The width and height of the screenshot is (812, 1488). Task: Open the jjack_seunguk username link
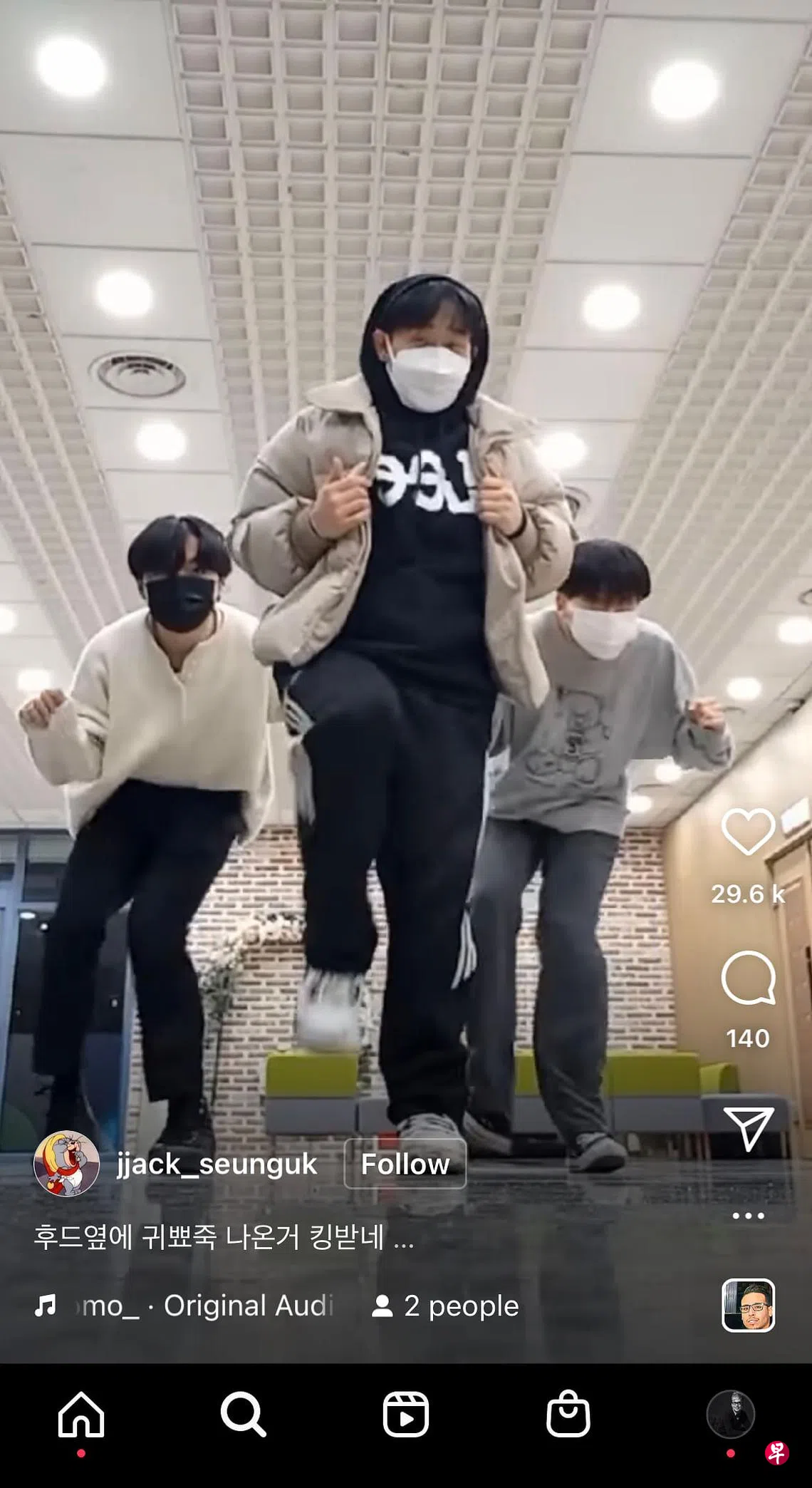[x=217, y=1164]
